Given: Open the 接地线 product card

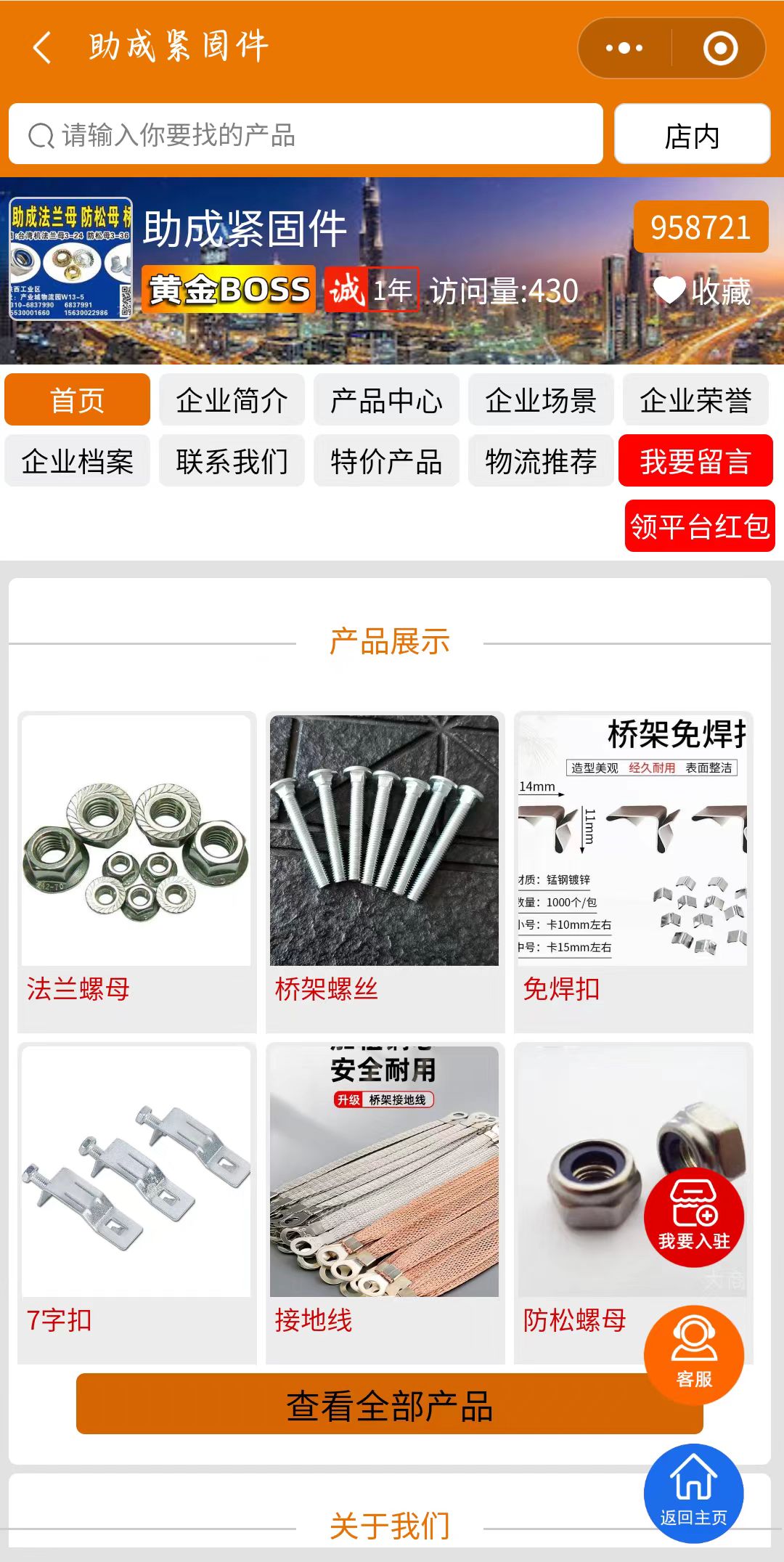Looking at the screenshot, I should pos(385,1201).
